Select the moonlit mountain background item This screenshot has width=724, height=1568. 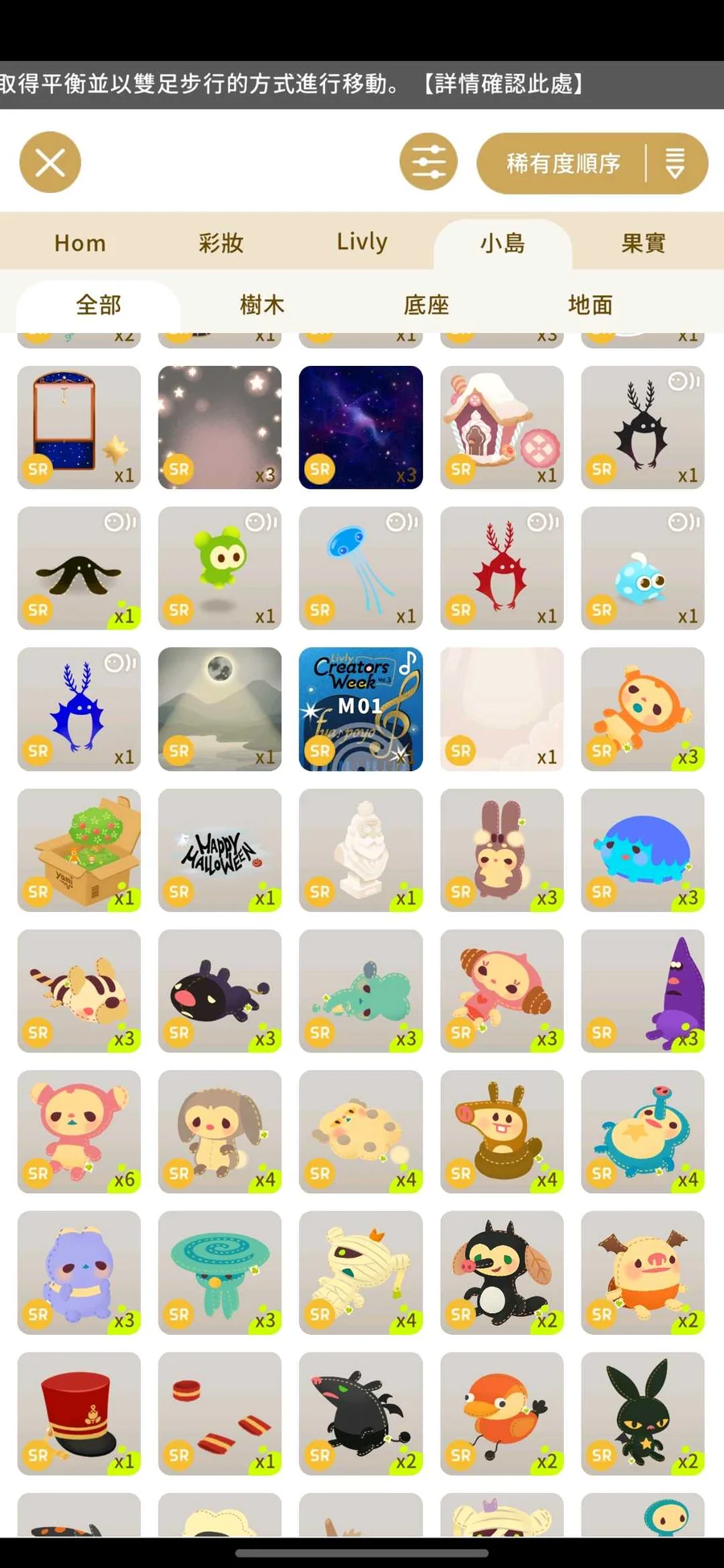tap(220, 708)
